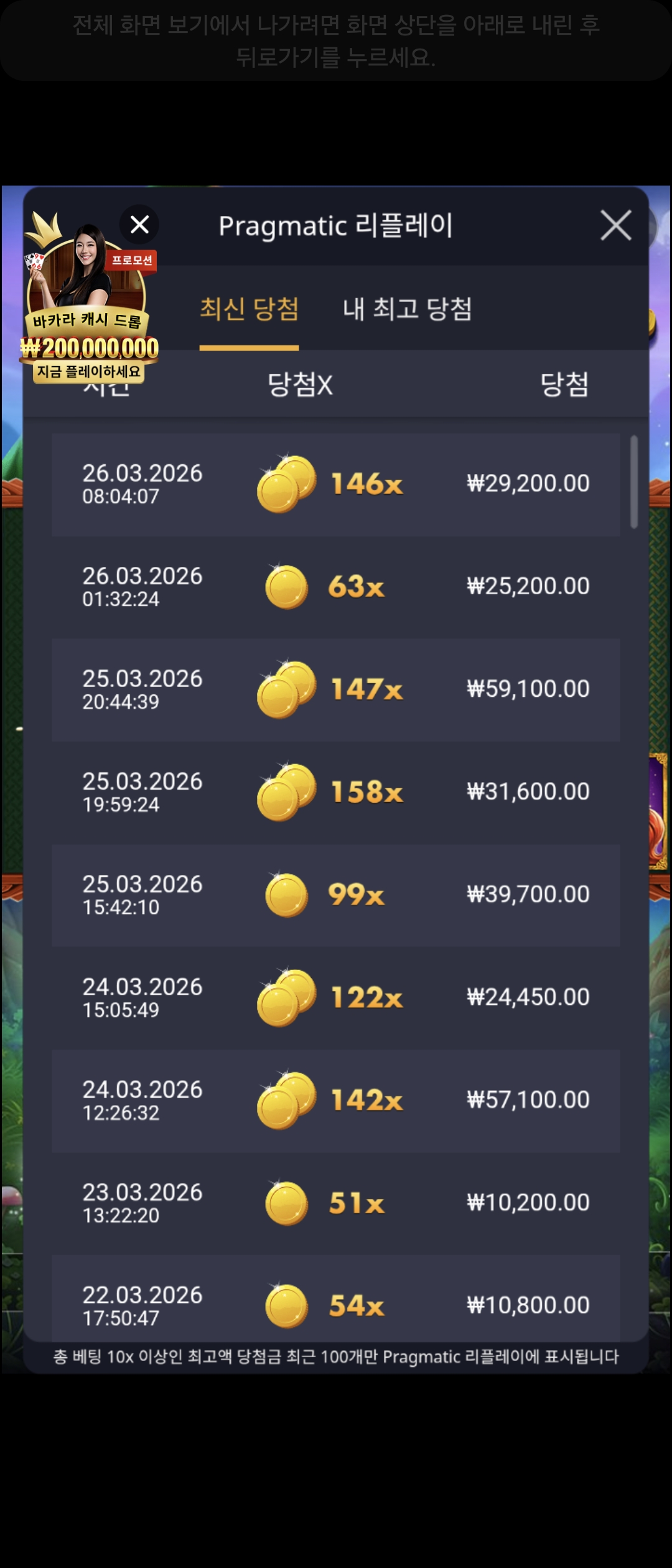Open the 바카라 캐시 드롭 promotion
Image resolution: width=672 pixels, height=1568 pixels.
click(87, 311)
